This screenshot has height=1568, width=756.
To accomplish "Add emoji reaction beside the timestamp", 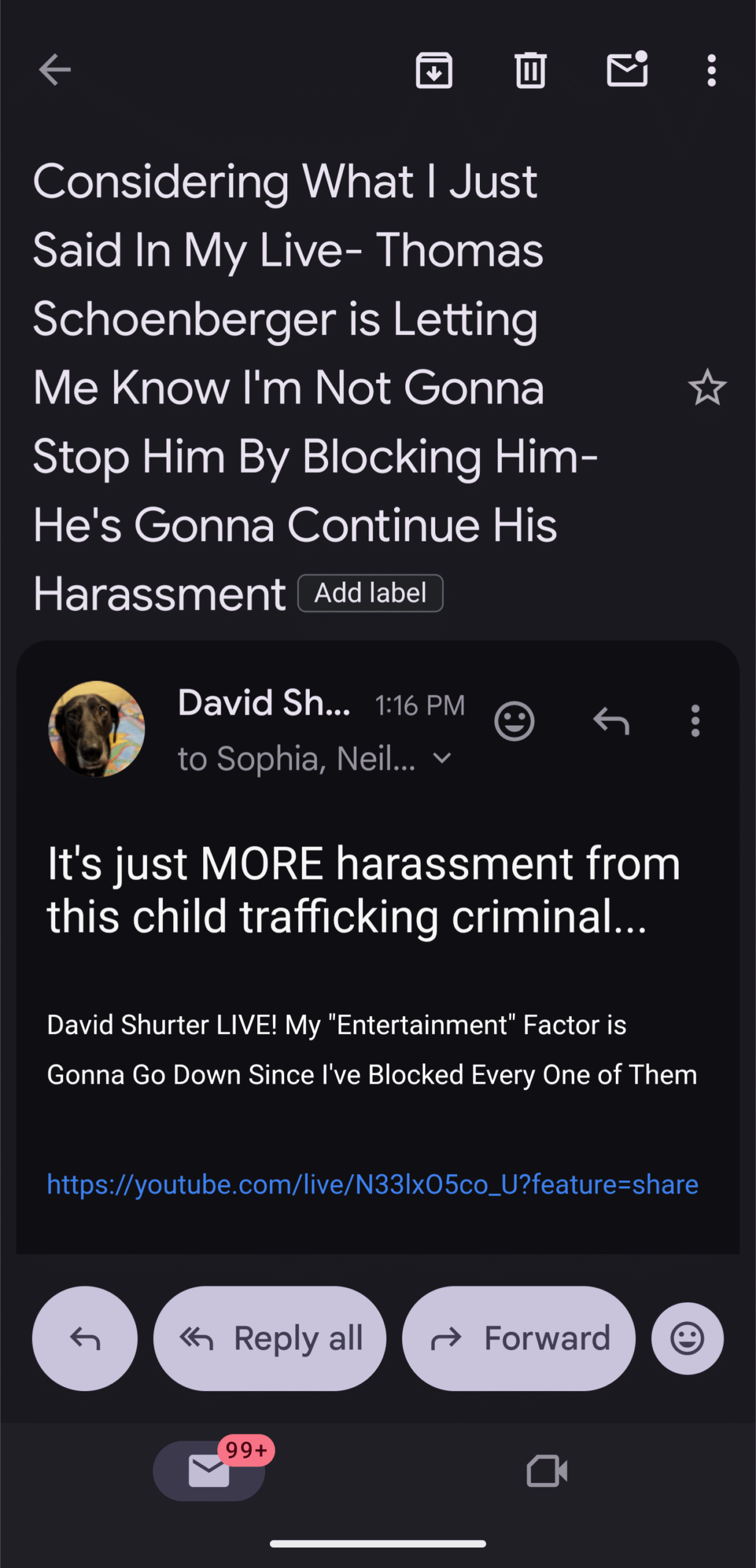I will click(514, 721).
